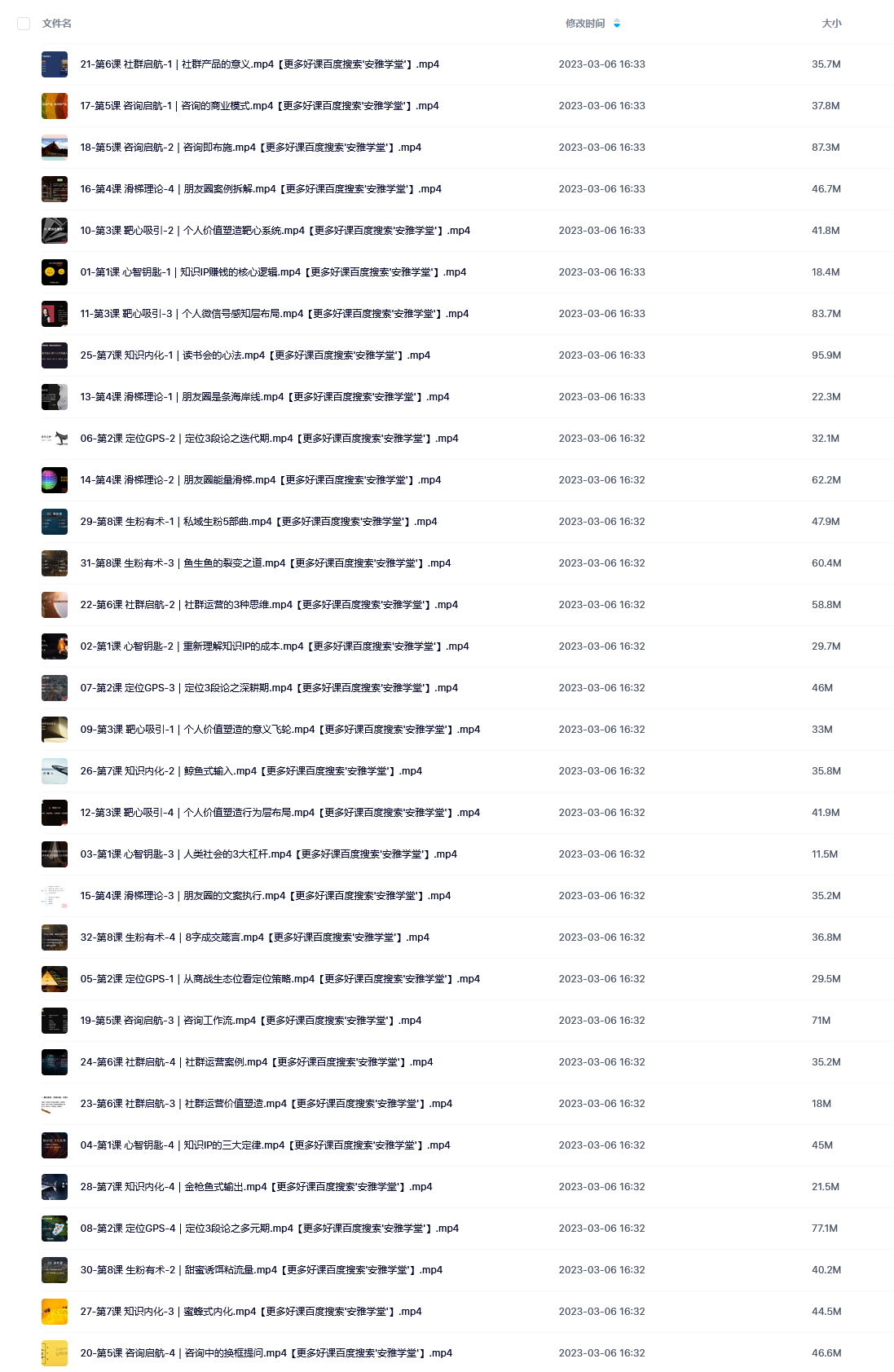Open 06-第2课 定位3段论之迭代期
The width and height of the screenshot is (894, 1372).
pos(269,439)
